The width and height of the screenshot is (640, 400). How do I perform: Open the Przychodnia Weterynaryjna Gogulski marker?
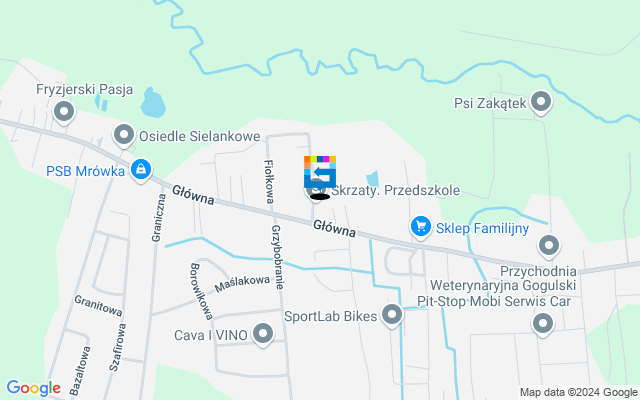click(x=549, y=245)
